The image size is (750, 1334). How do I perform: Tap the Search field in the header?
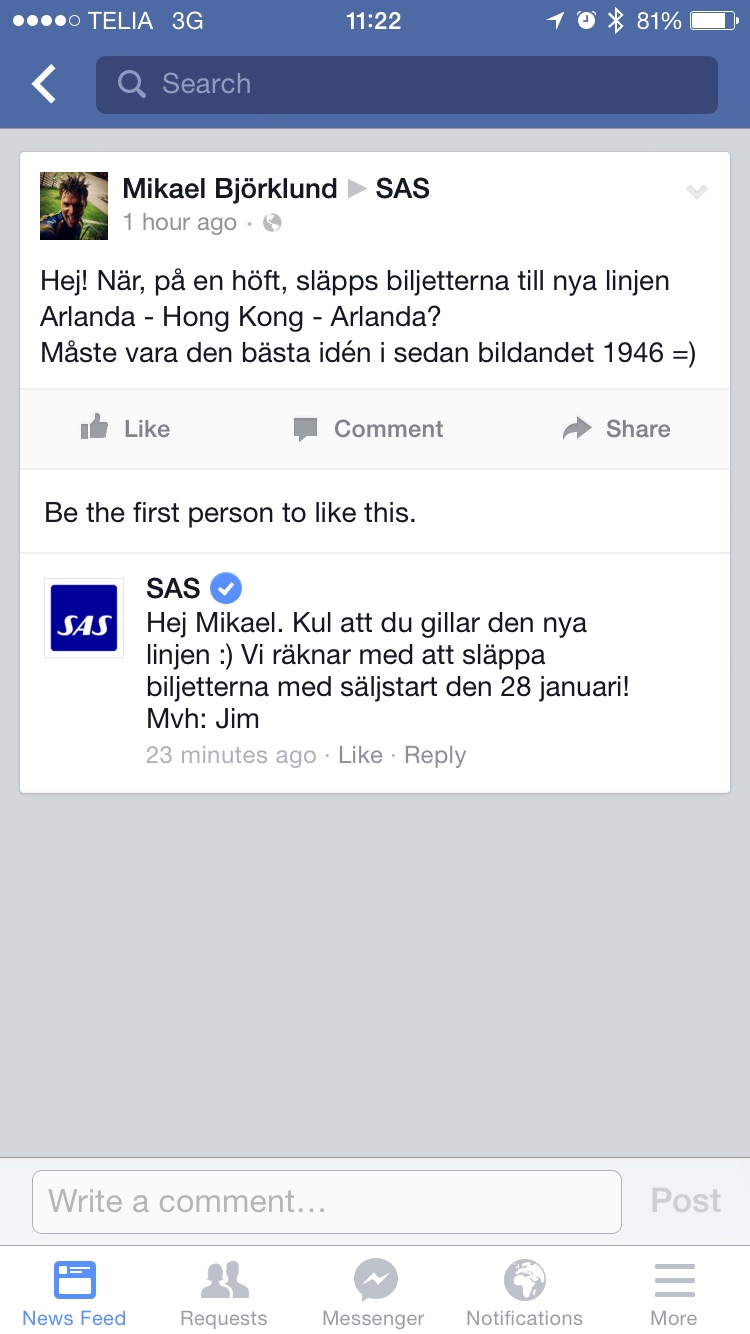(x=406, y=85)
